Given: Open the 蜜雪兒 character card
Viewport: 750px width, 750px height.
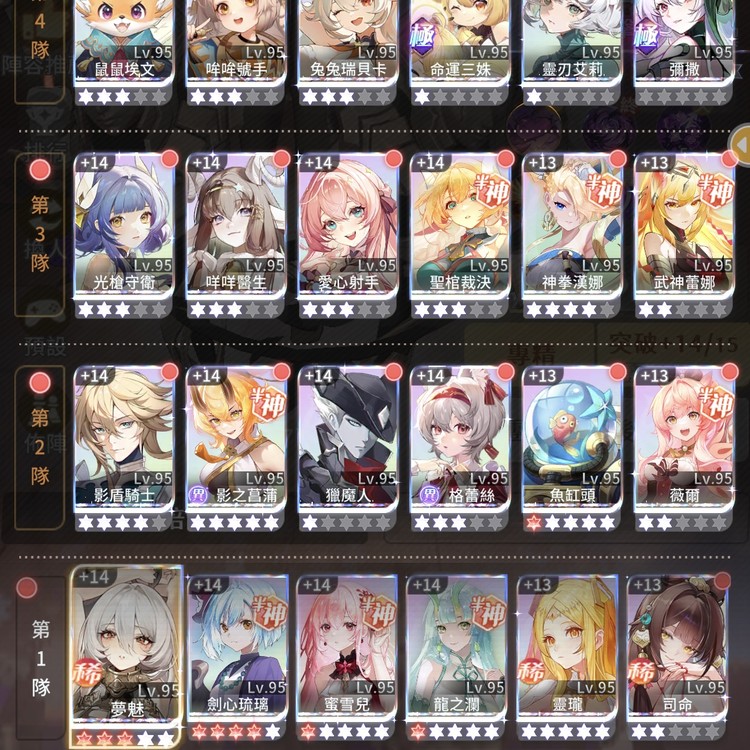Looking at the screenshot, I should click(347, 648).
